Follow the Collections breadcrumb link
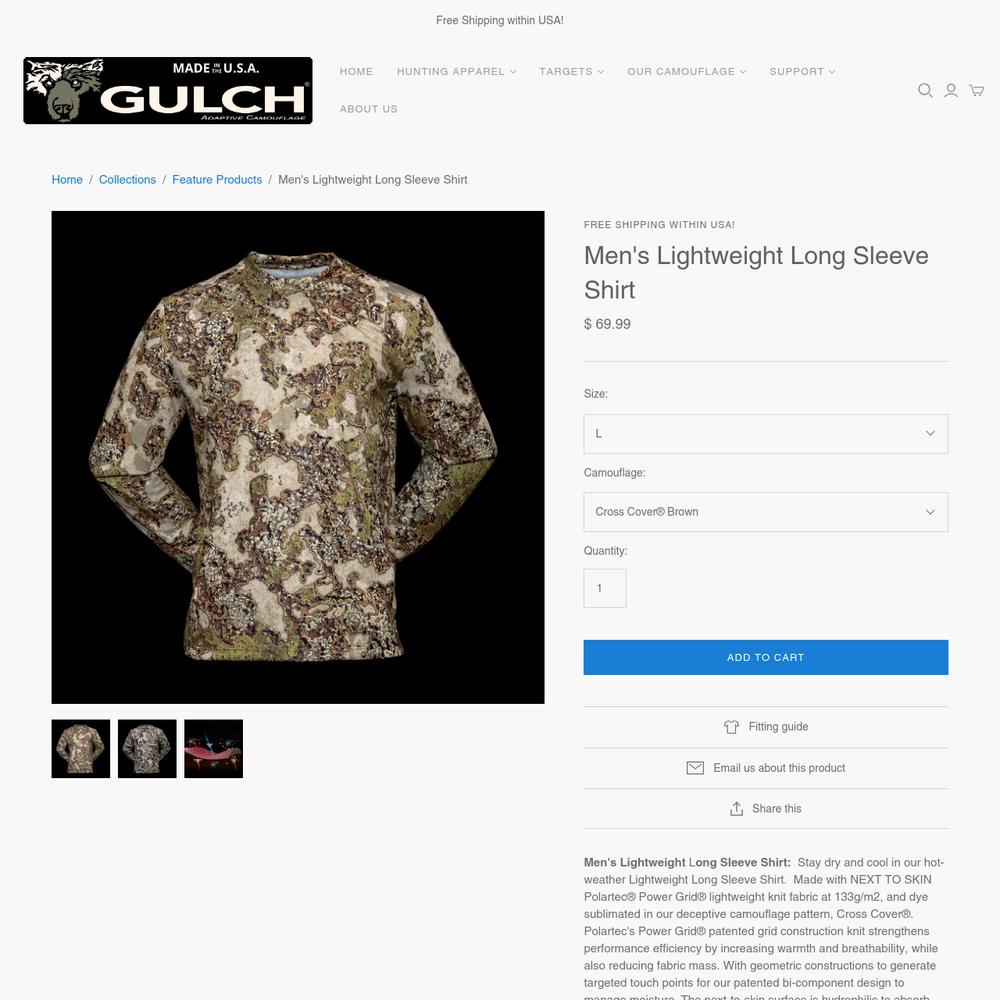This screenshot has width=1000, height=1000. 127,180
